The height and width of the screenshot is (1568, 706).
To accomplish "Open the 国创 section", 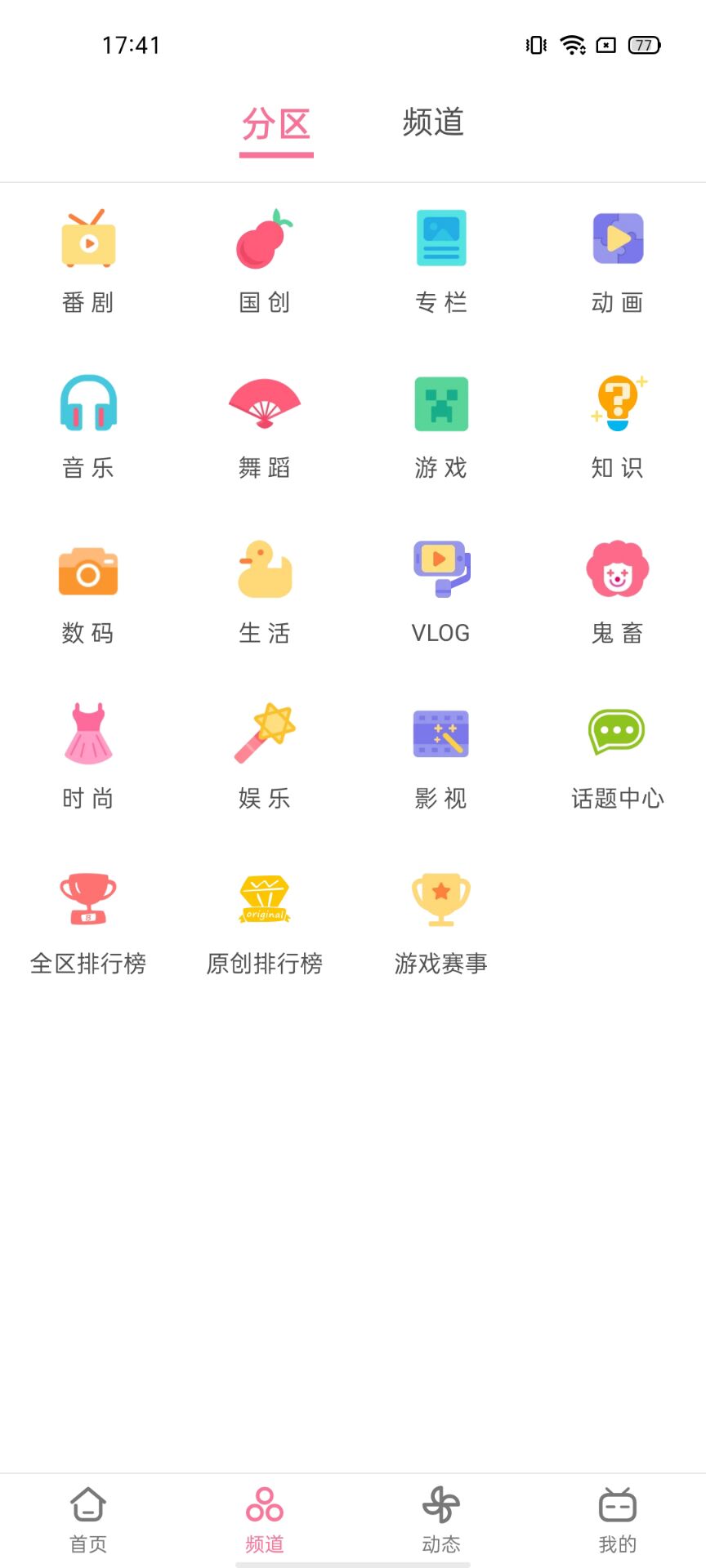I will pos(265,261).
